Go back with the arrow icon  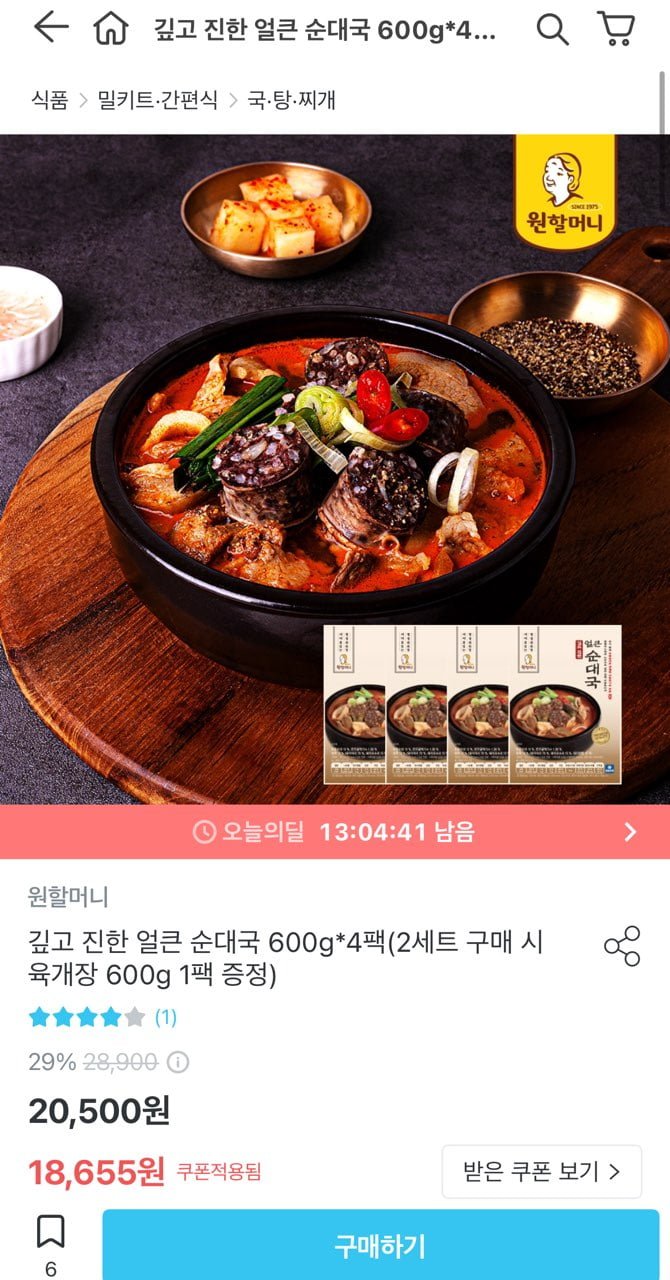[x=51, y=29]
